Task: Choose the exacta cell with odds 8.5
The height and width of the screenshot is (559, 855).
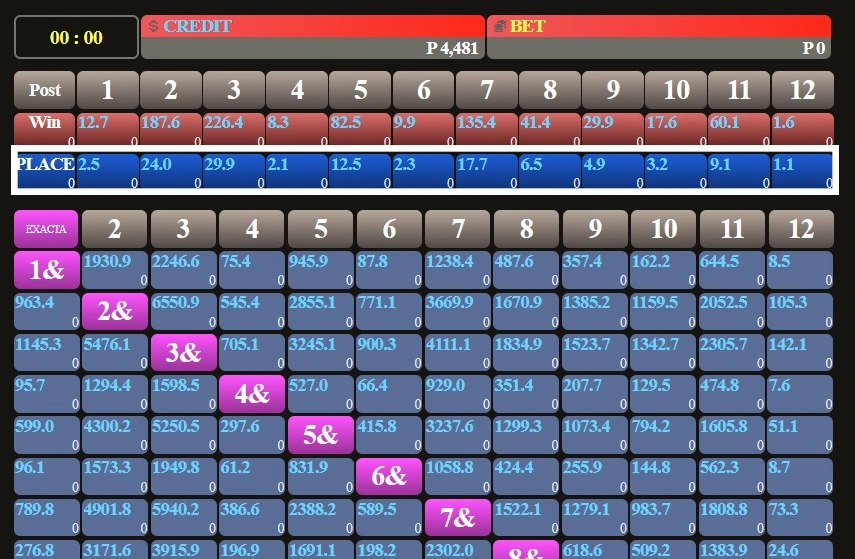Action: (800, 270)
